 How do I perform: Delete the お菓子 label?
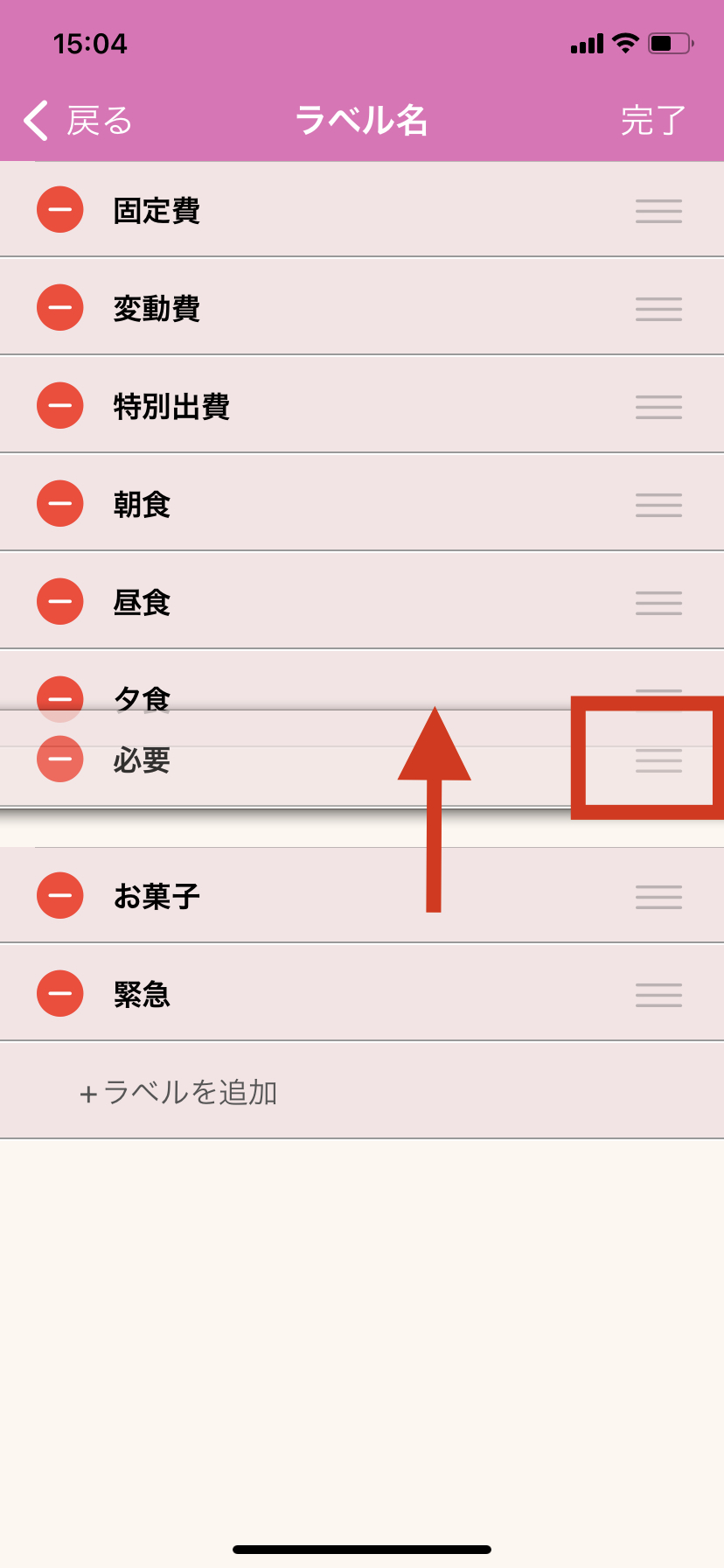(x=60, y=896)
